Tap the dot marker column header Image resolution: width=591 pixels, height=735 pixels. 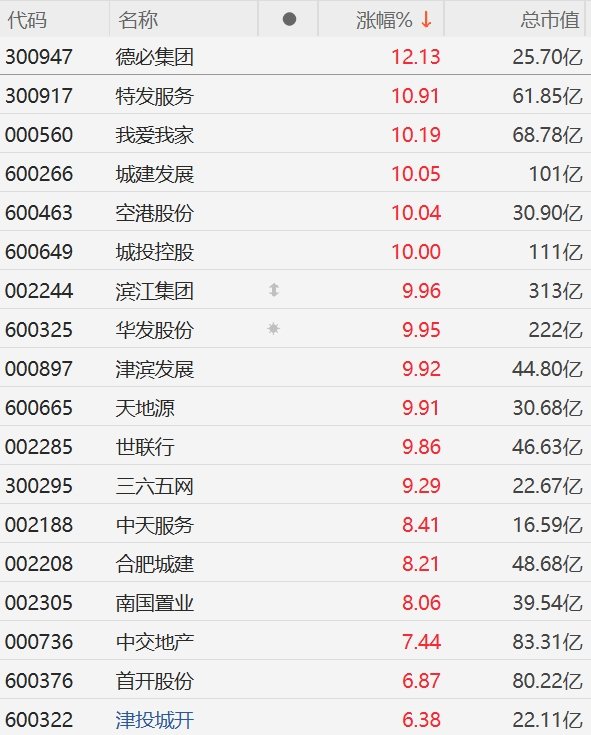pos(289,19)
